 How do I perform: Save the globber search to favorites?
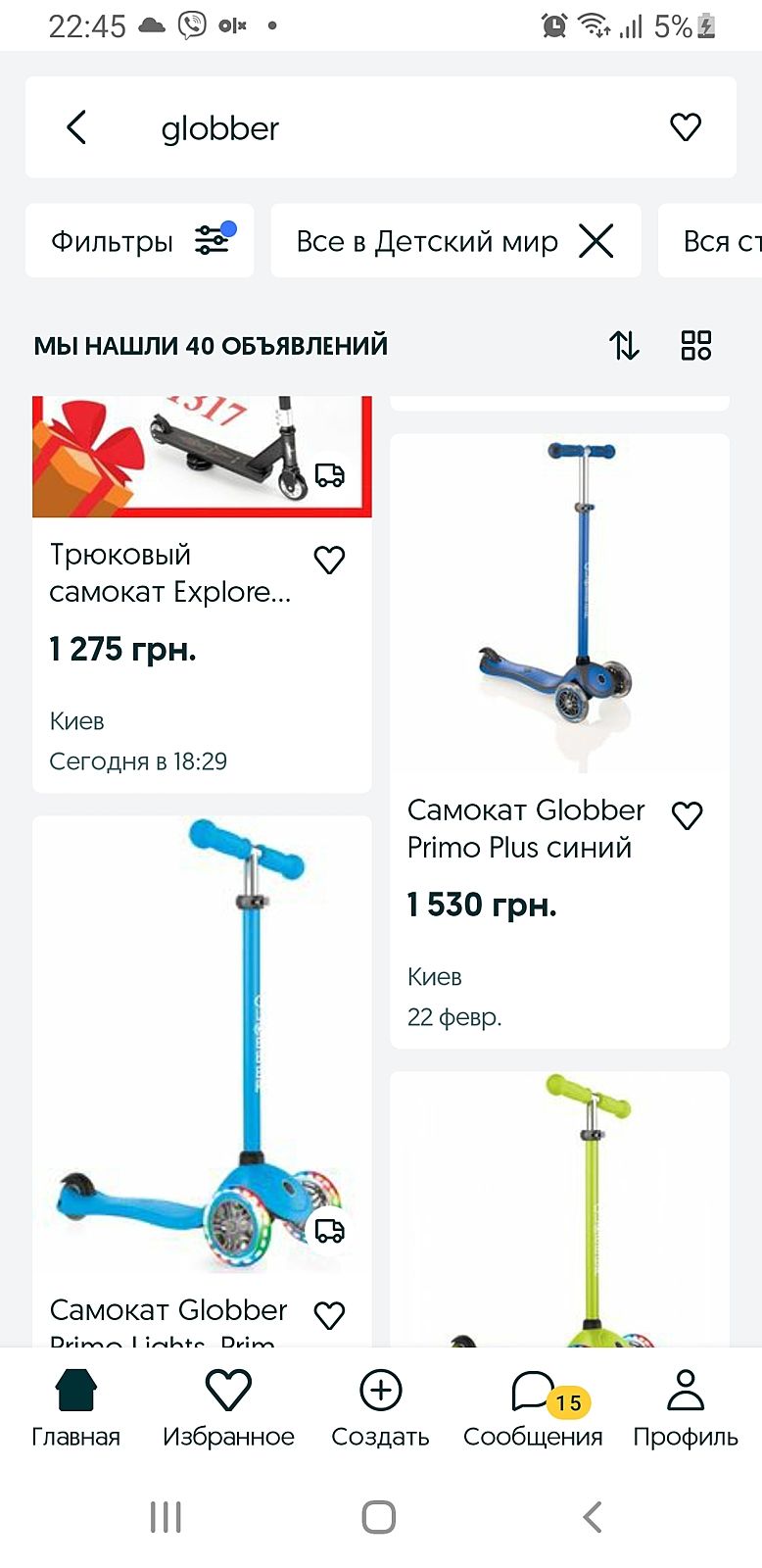(x=685, y=127)
